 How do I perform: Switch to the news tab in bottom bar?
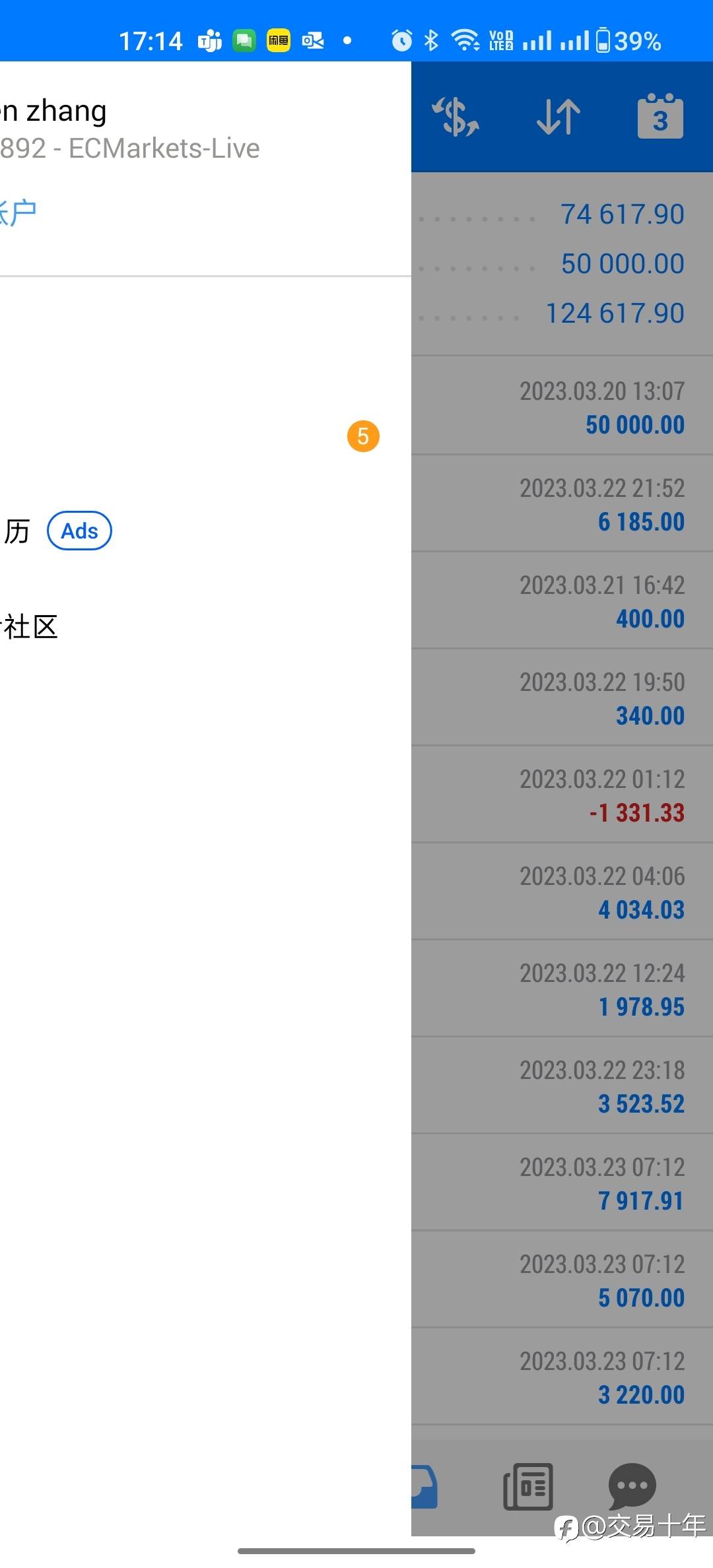pos(528,1486)
